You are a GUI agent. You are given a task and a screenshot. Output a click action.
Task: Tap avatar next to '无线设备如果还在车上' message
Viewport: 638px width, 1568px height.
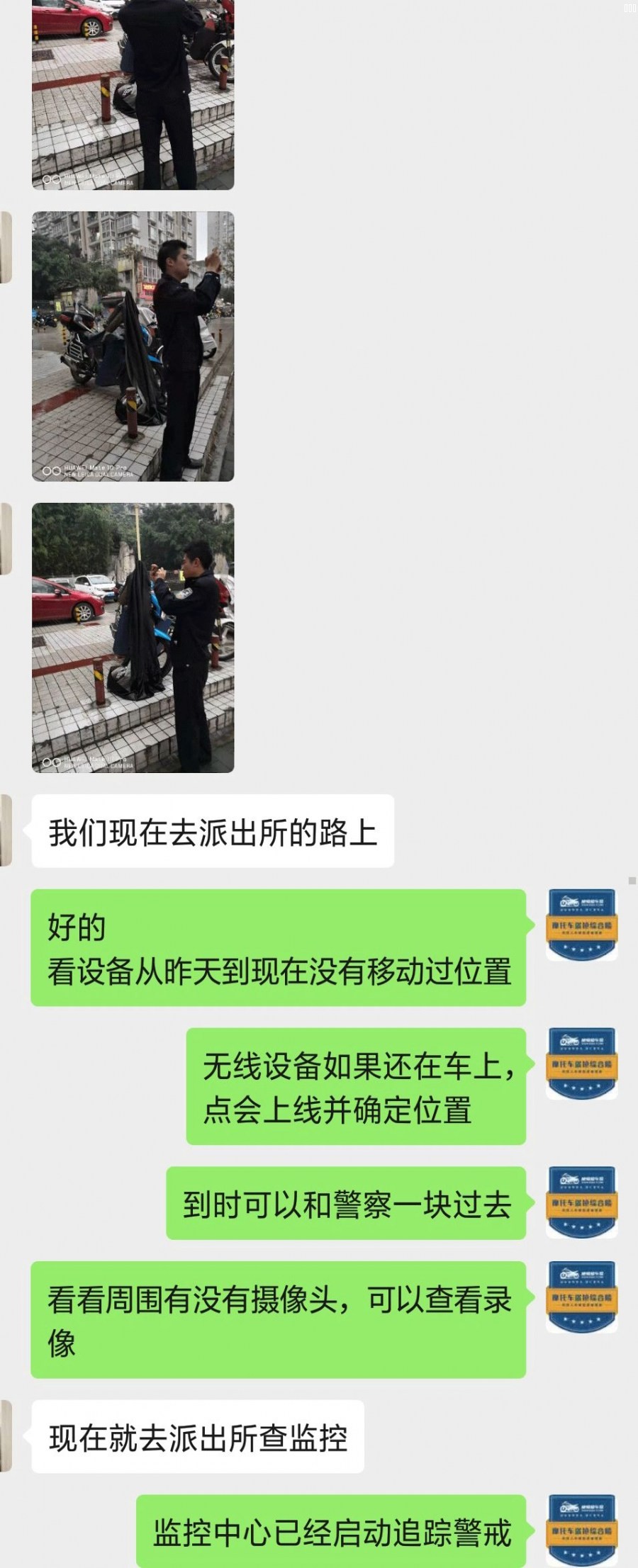coord(581,1063)
